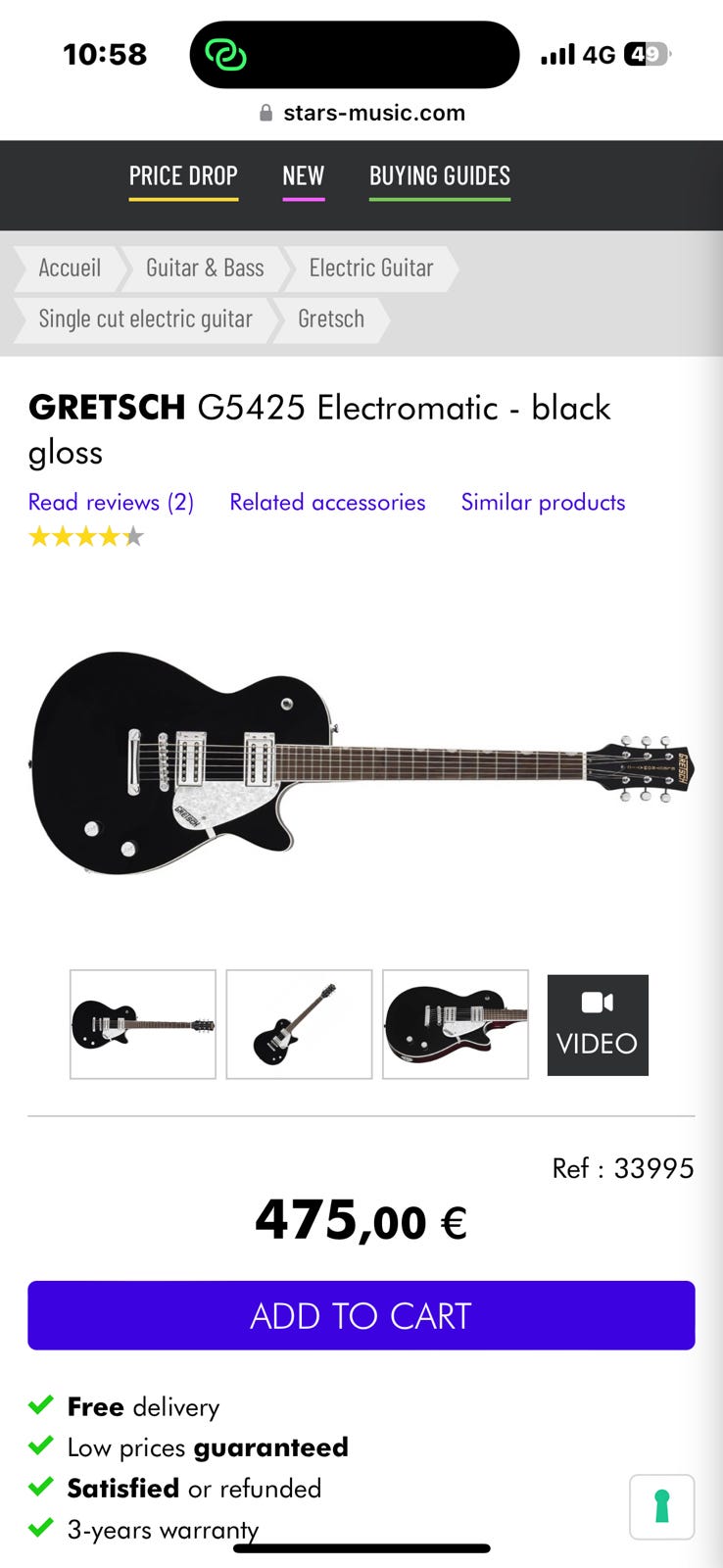Image resolution: width=723 pixels, height=1568 pixels.
Task: Show Similar products
Action: coord(543,503)
